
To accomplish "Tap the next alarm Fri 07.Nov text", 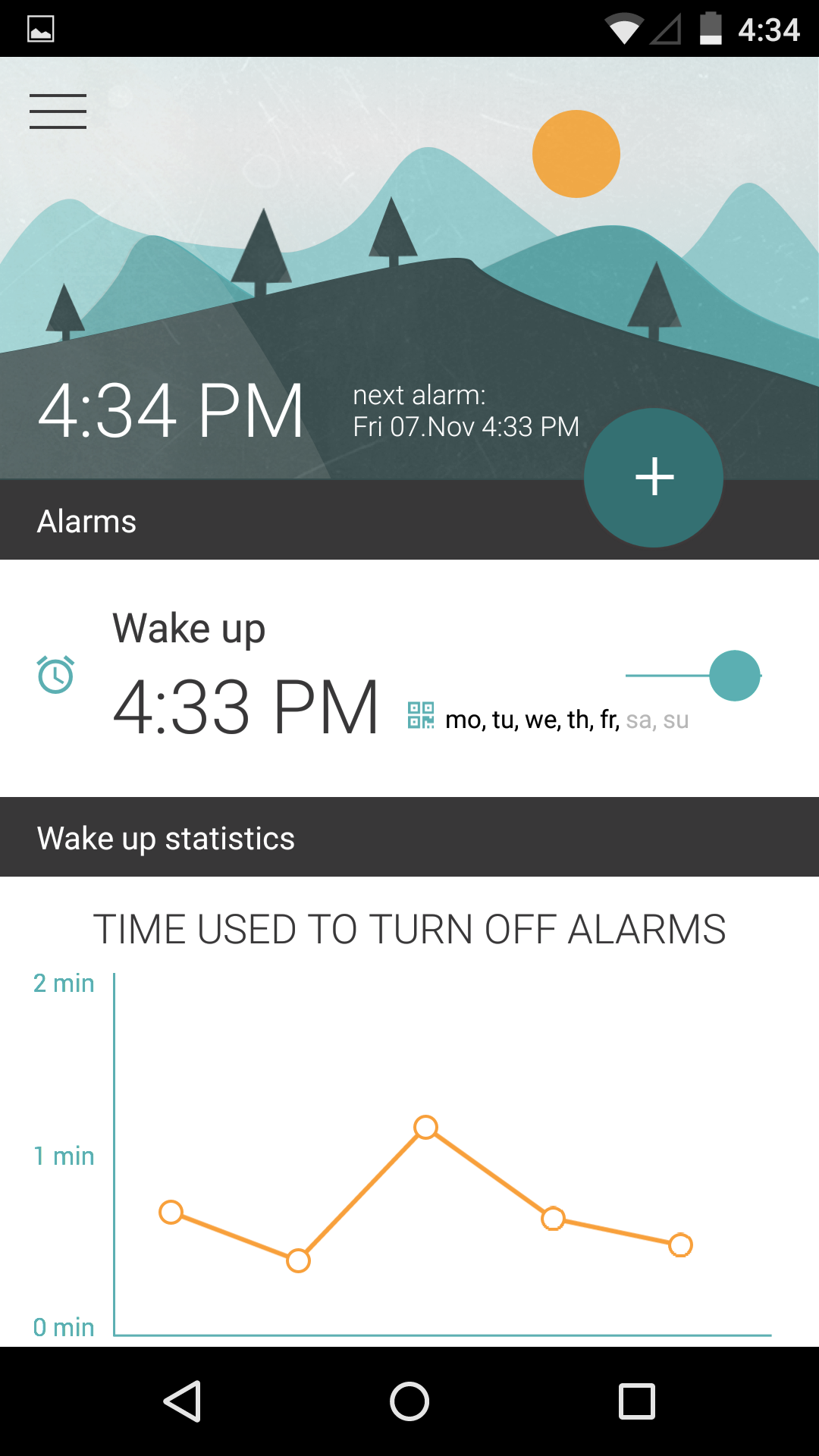I will tap(465, 426).
